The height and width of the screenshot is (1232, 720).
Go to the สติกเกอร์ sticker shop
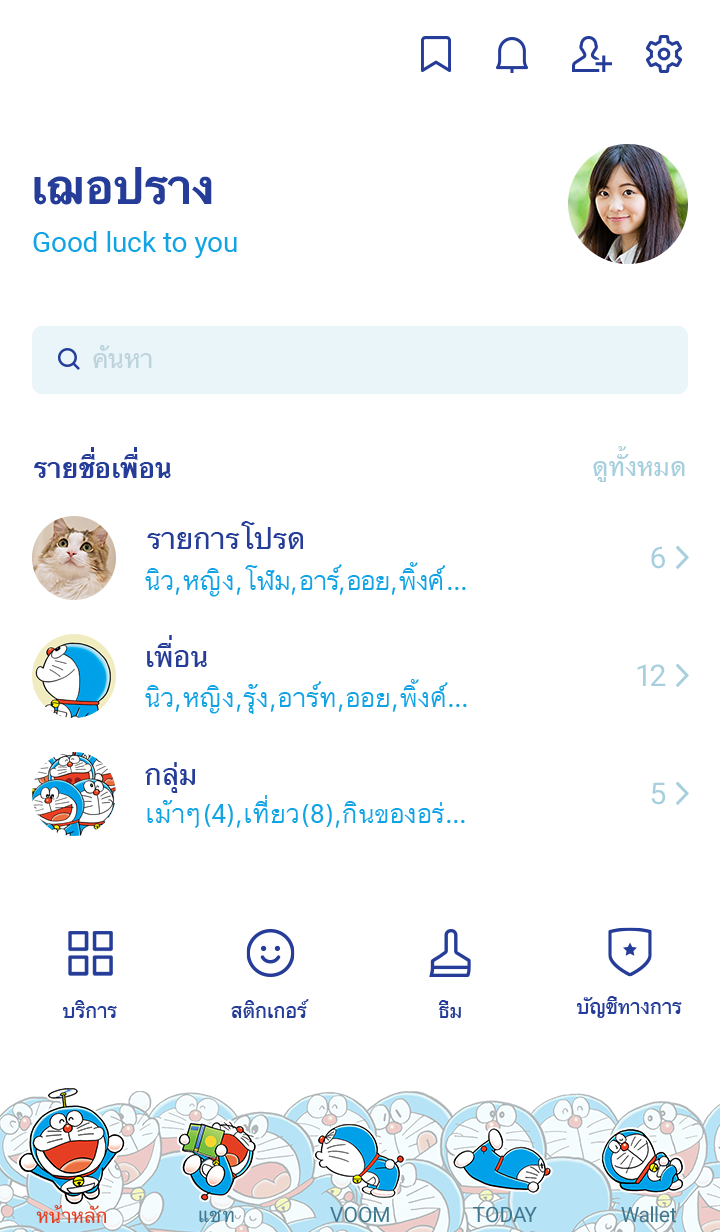click(x=270, y=973)
